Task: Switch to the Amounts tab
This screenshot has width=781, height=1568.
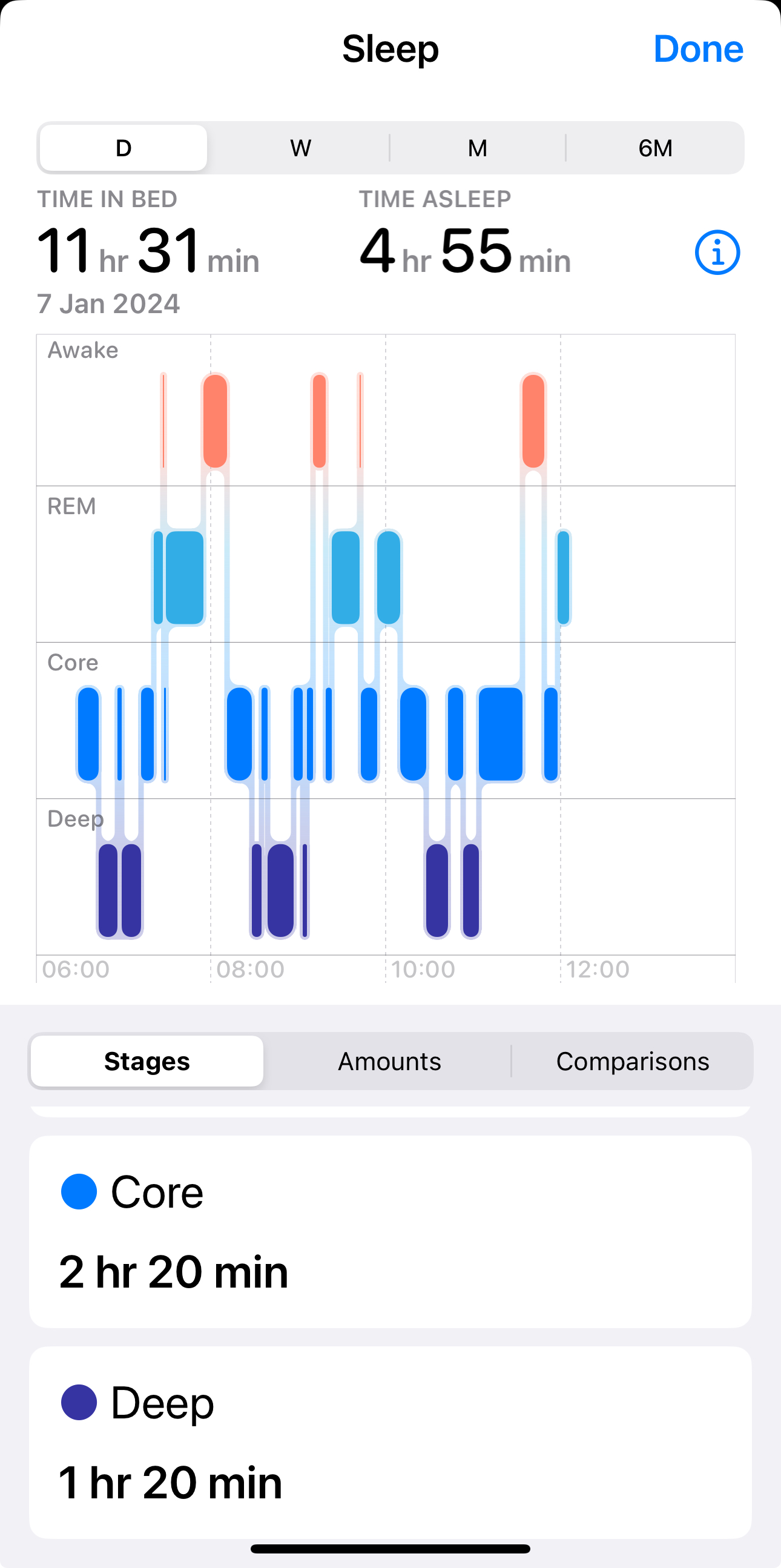Action: click(x=389, y=1061)
